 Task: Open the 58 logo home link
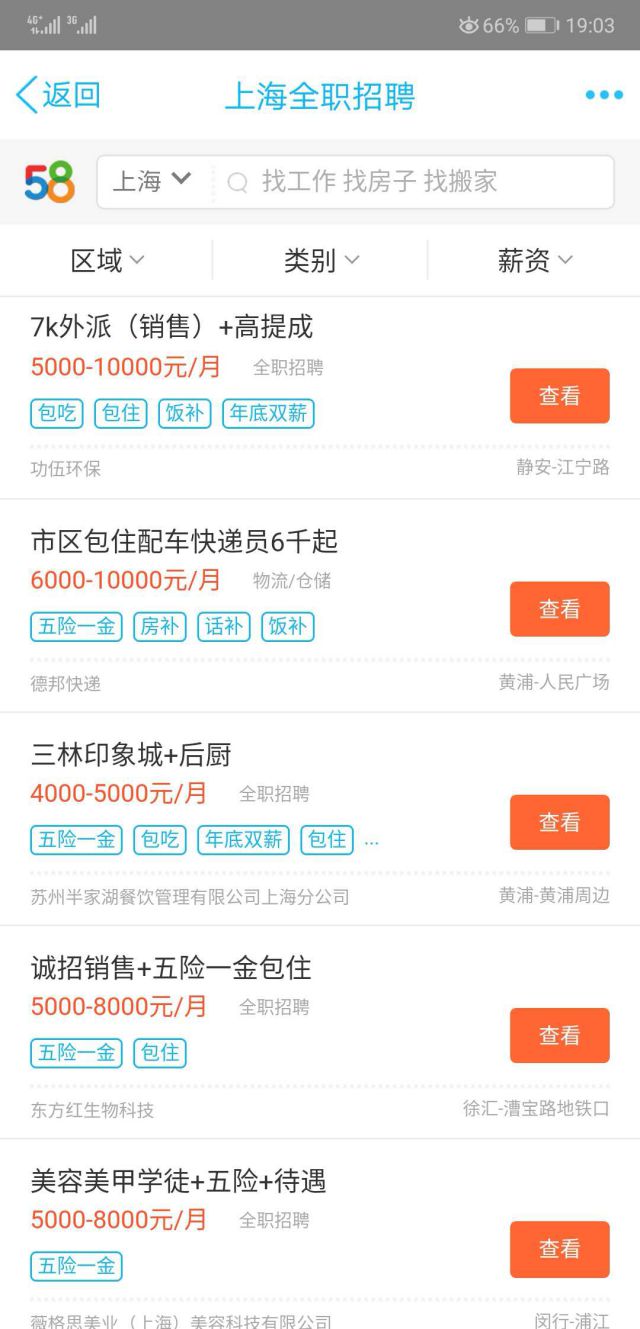tap(49, 182)
